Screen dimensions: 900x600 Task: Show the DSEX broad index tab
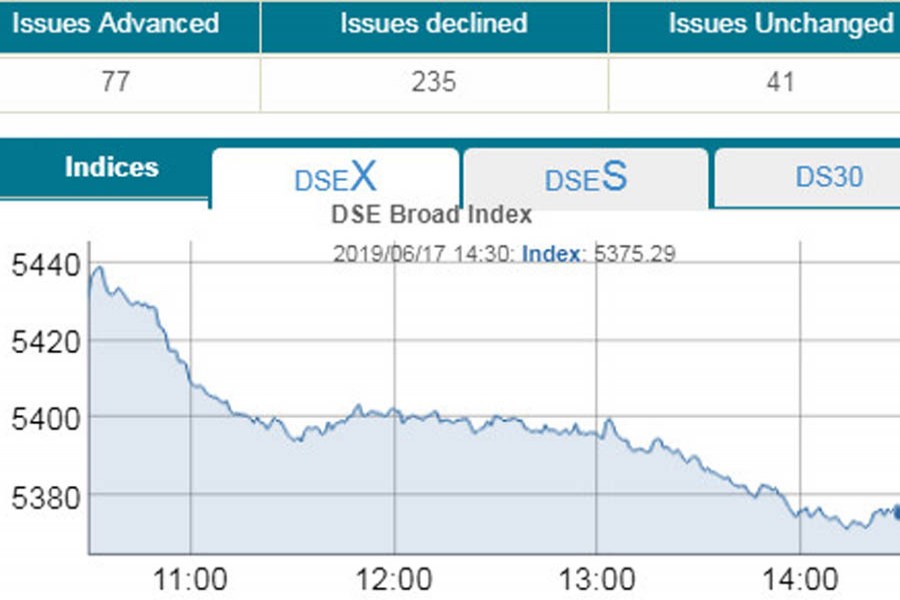tap(335, 178)
